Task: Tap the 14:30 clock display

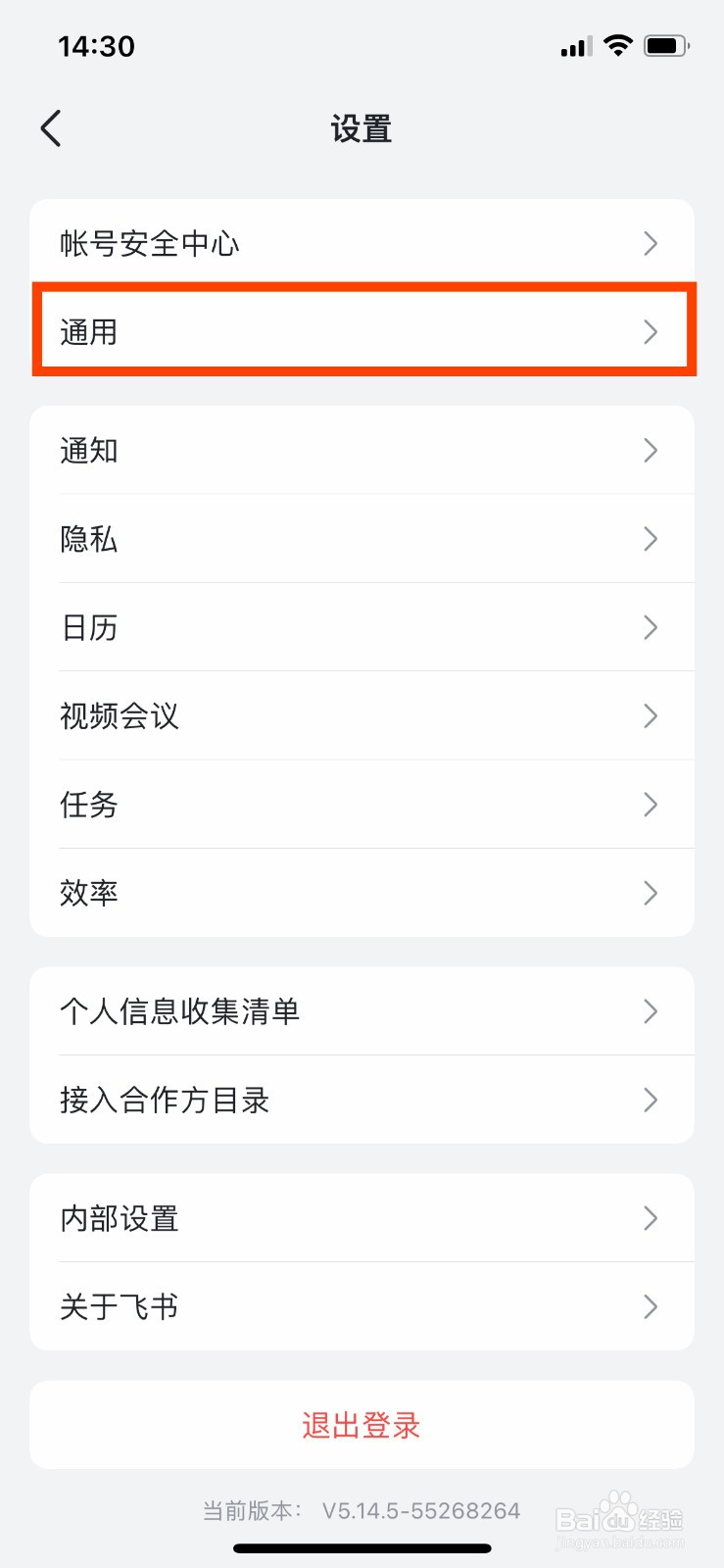Action: pyautogui.click(x=97, y=44)
